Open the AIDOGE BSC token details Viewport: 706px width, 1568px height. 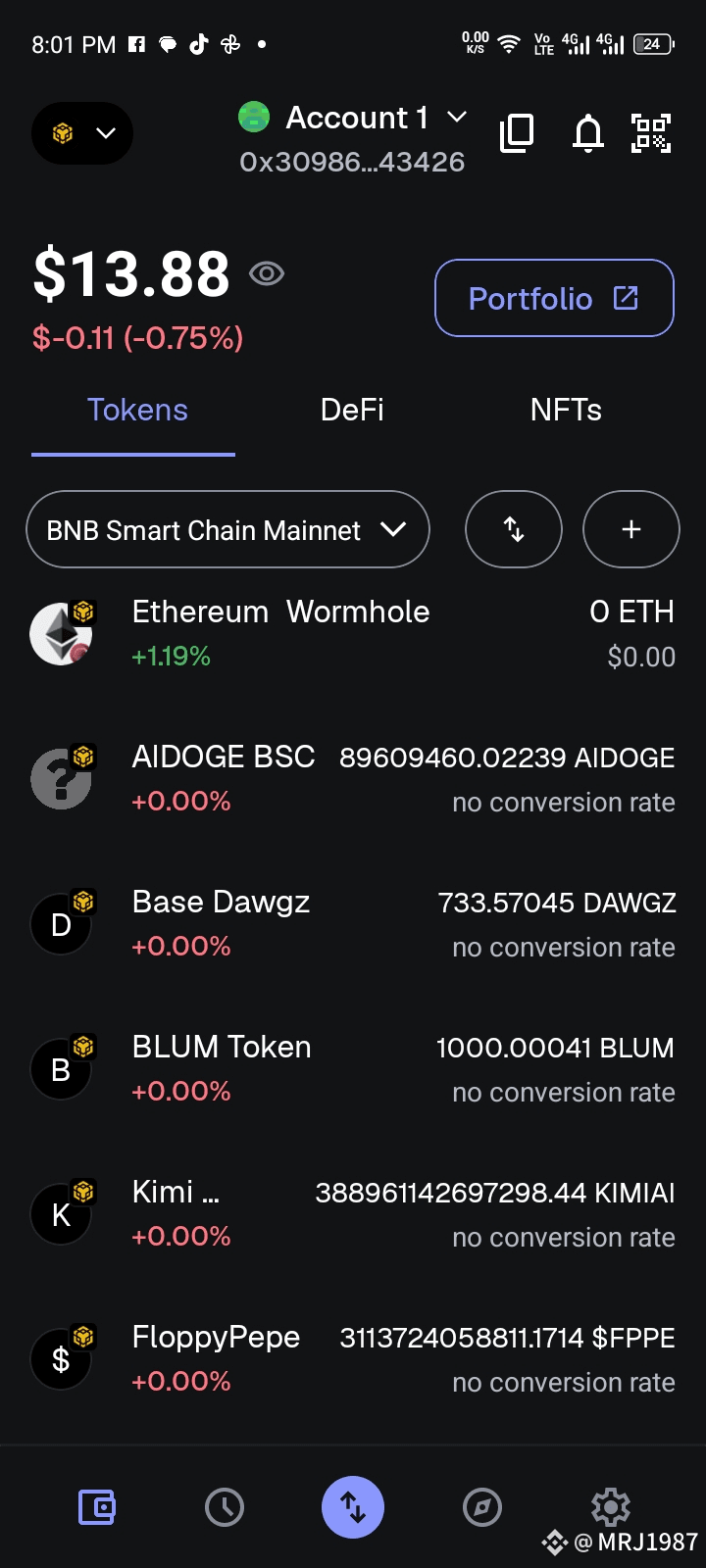[353, 778]
